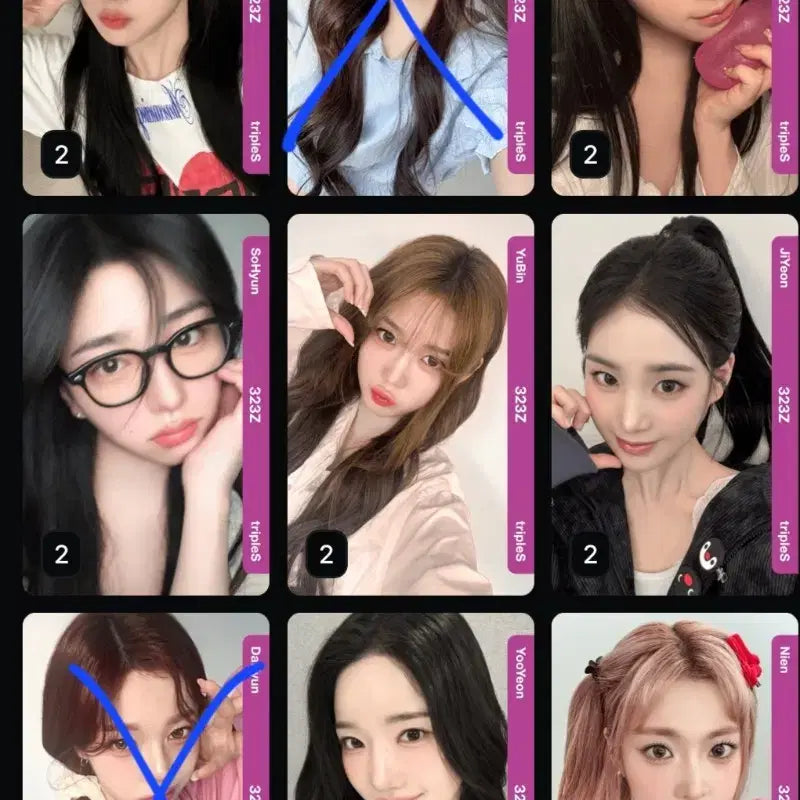View the YooYeon card

(410, 710)
